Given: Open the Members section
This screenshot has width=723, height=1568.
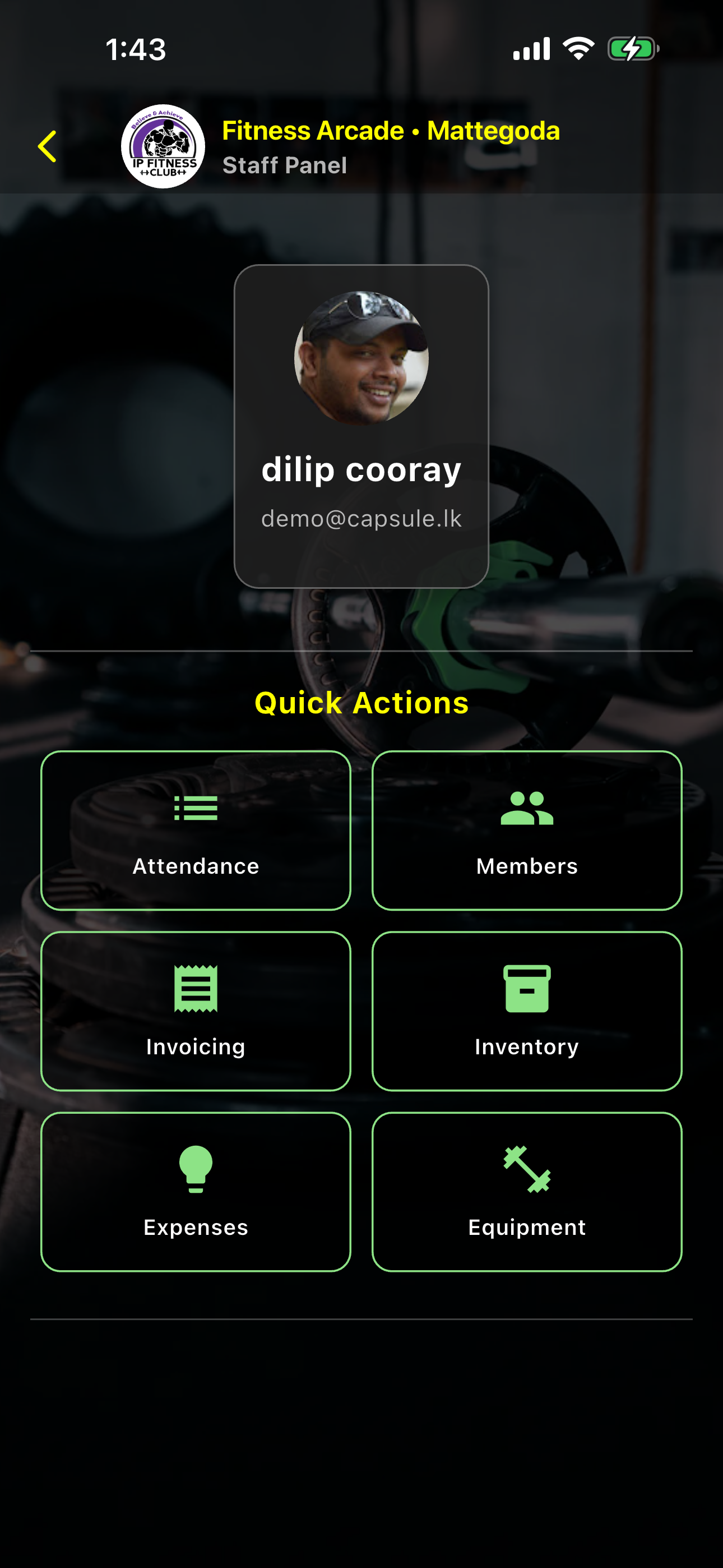Looking at the screenshot, I should [x=526, y=830].
